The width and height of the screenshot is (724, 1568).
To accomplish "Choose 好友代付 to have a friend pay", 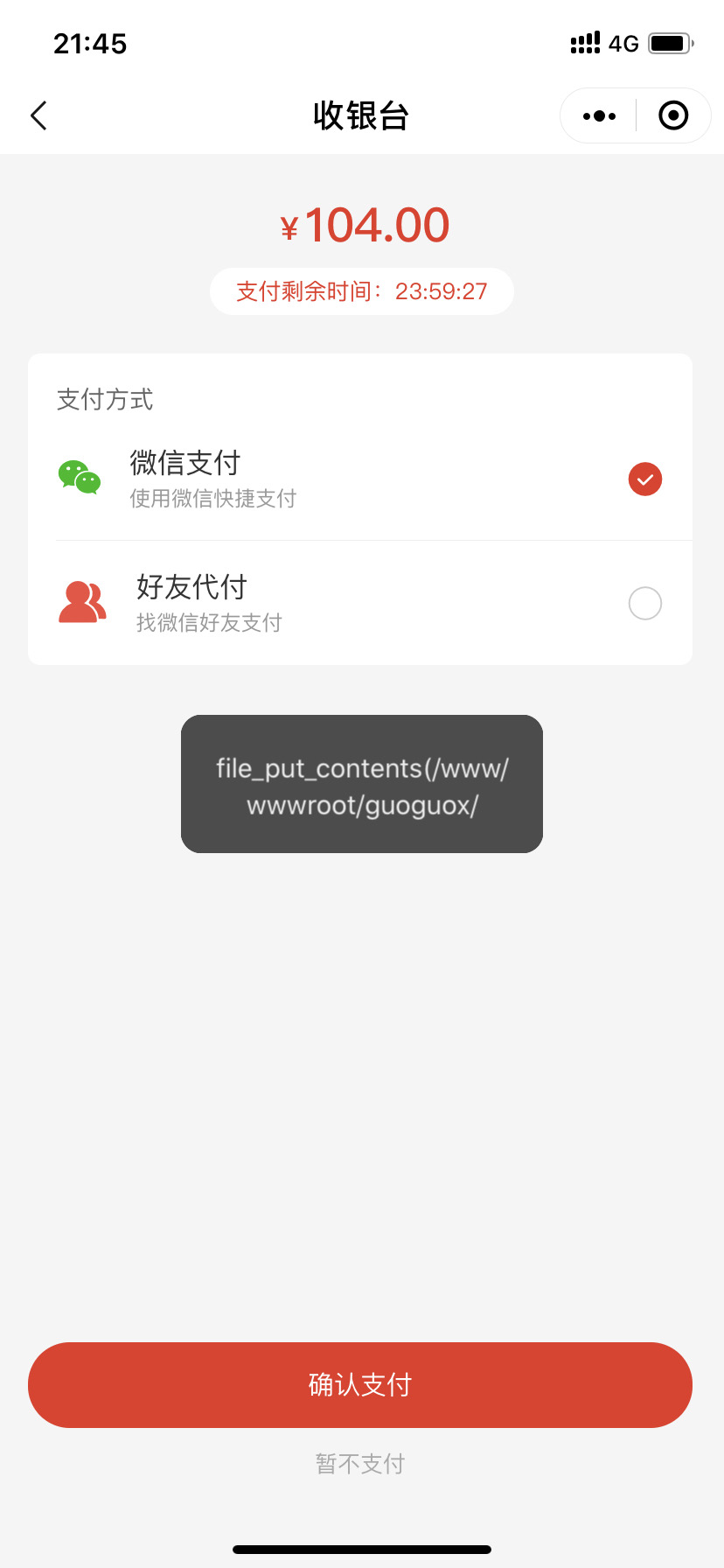I will pos(360,603).
